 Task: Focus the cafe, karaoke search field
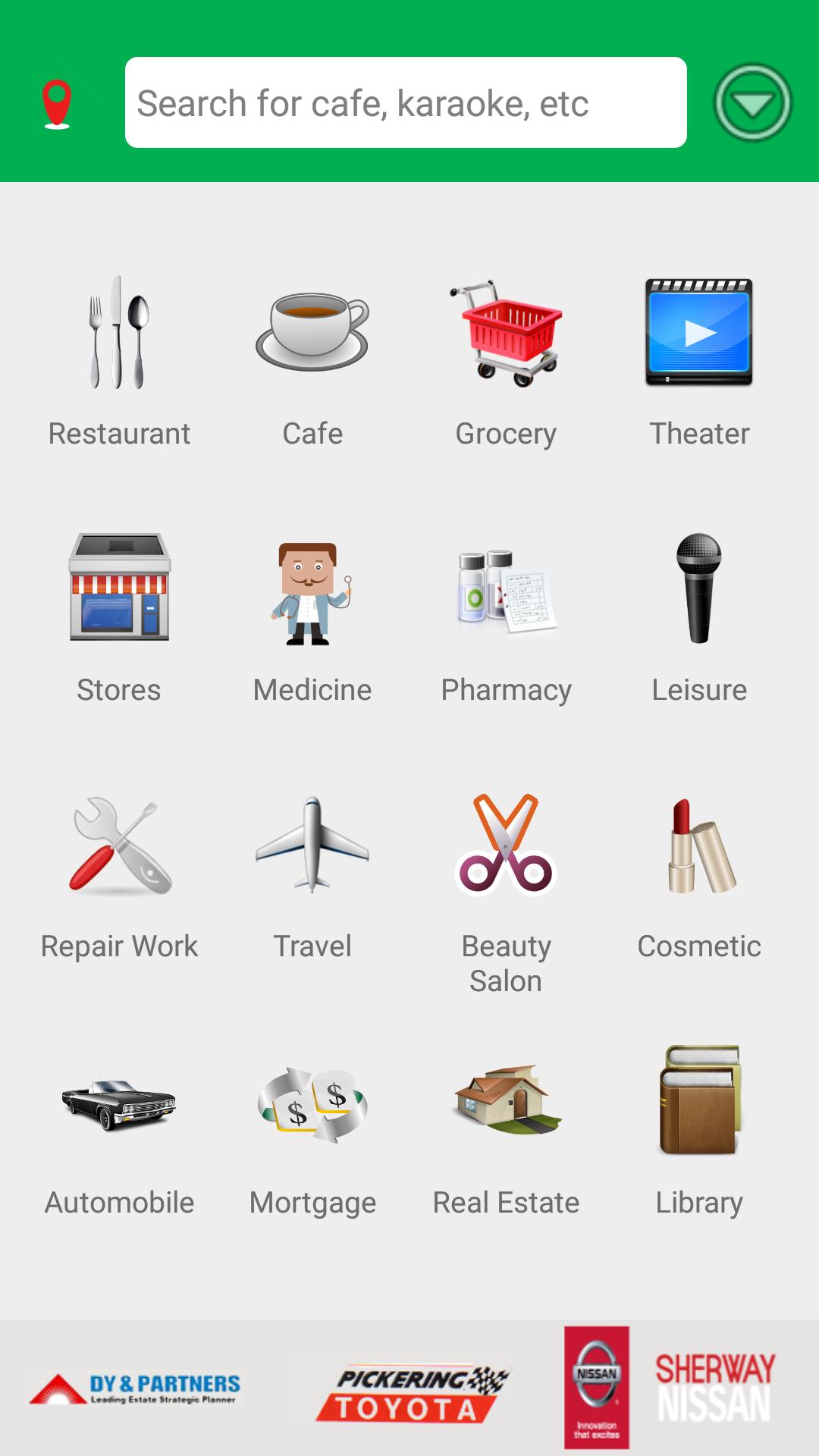[406, 102]
